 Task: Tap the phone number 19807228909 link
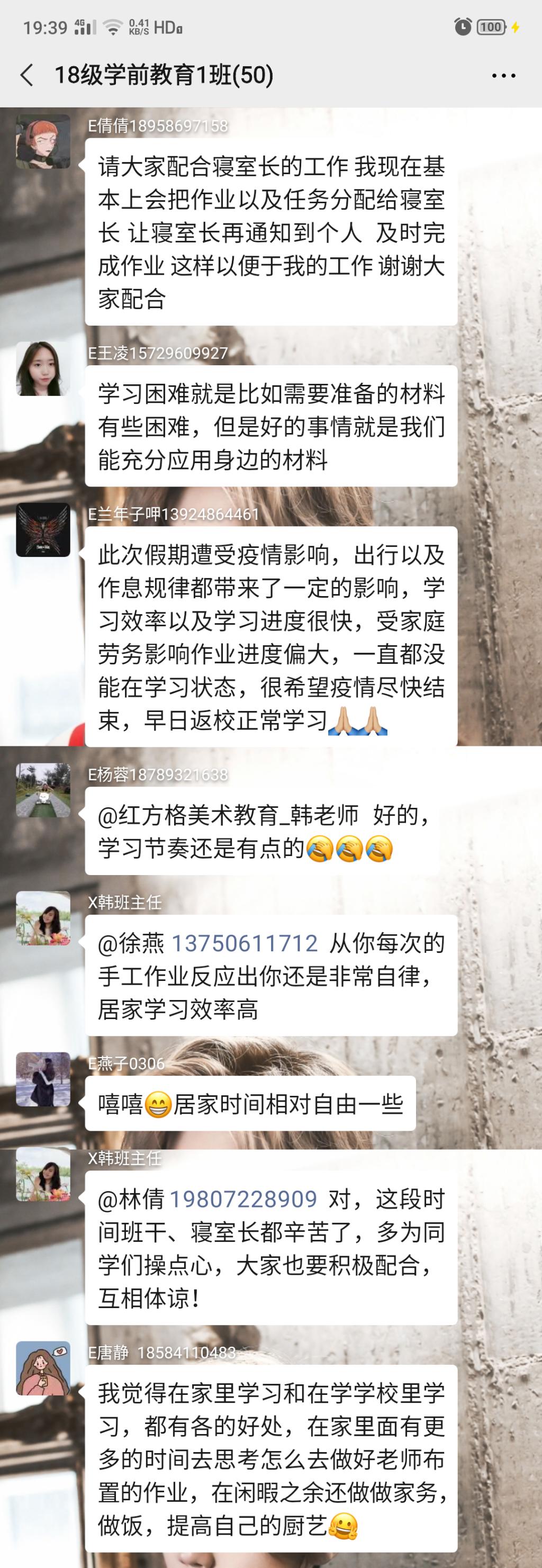(x=243, y=1199)
